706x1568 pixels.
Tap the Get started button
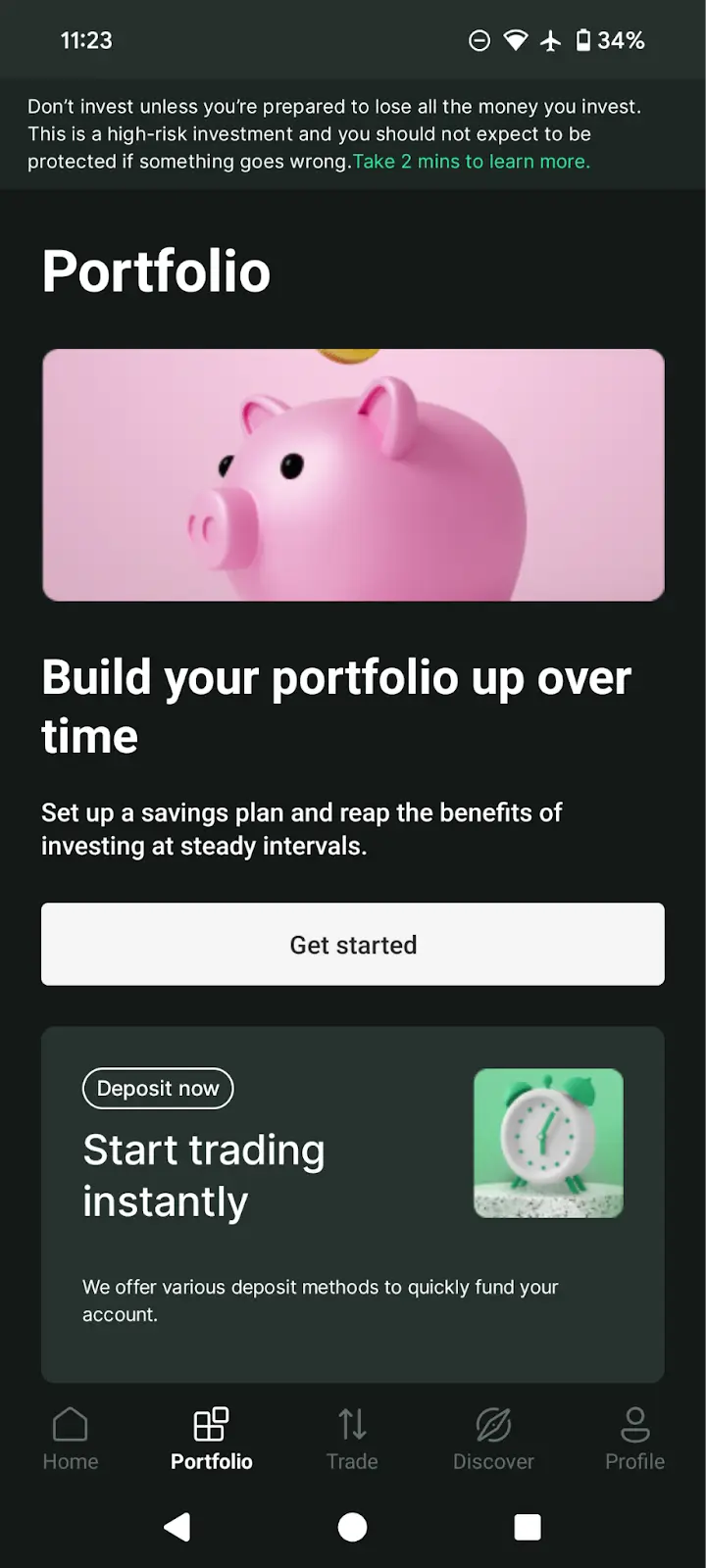[353, 944]
